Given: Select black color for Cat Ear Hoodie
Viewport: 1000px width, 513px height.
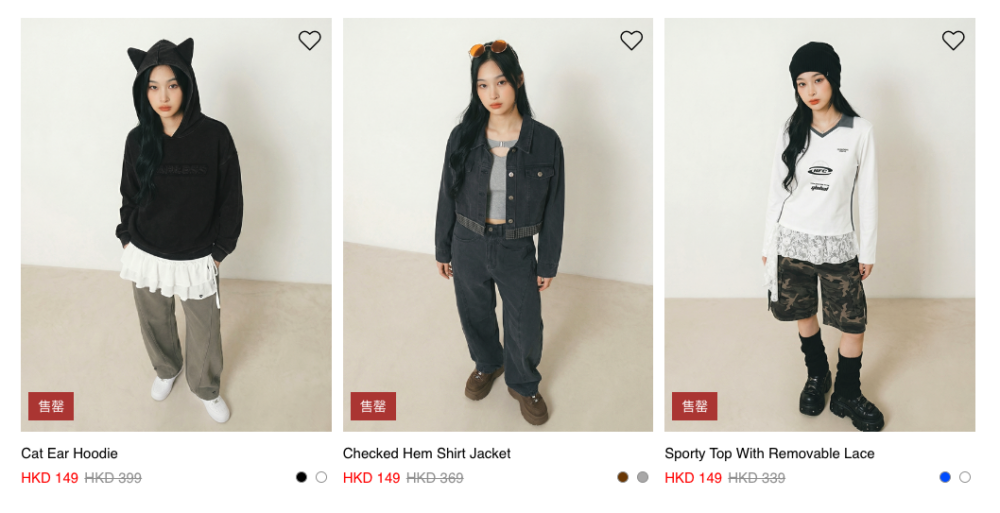Looking at the screenshot, I should pyautogui.click(x=301, y=477).
